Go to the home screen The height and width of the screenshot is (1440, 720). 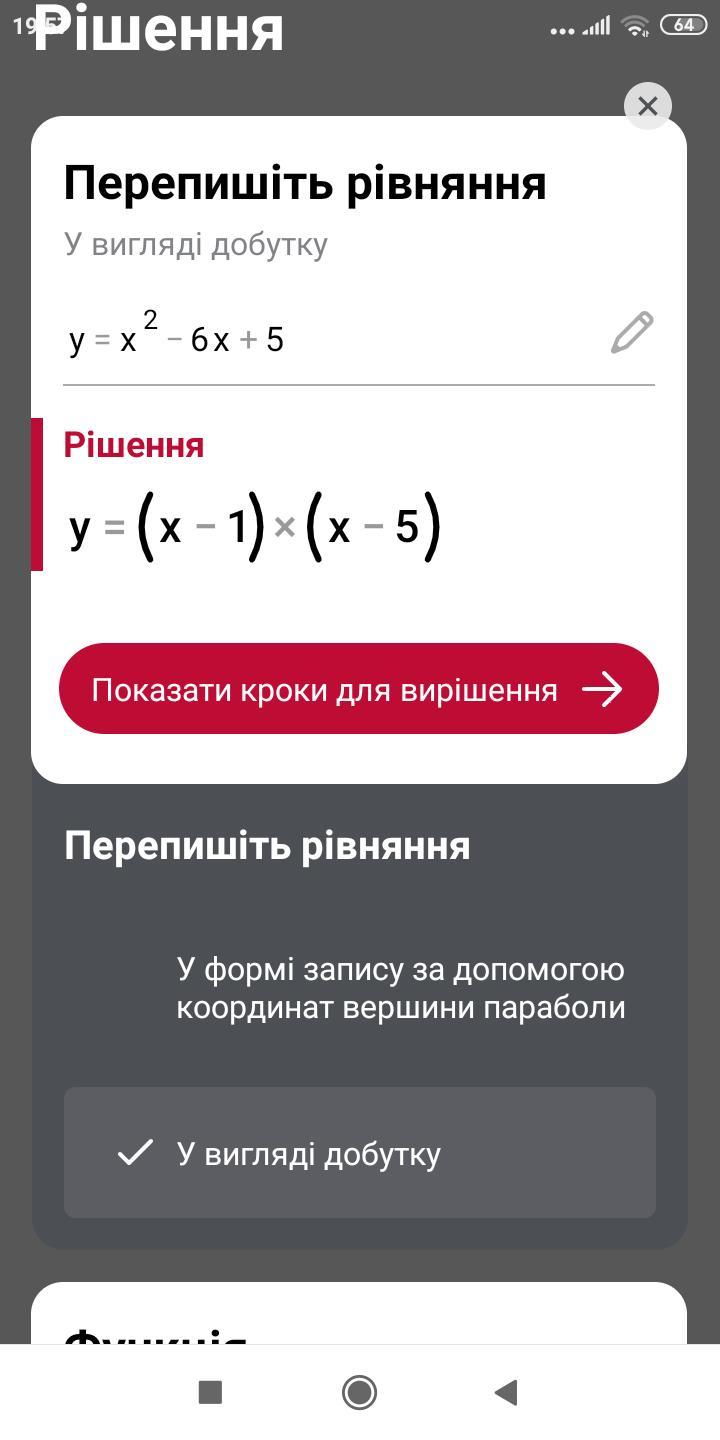pyautogui.click(x=359, y=1392)
